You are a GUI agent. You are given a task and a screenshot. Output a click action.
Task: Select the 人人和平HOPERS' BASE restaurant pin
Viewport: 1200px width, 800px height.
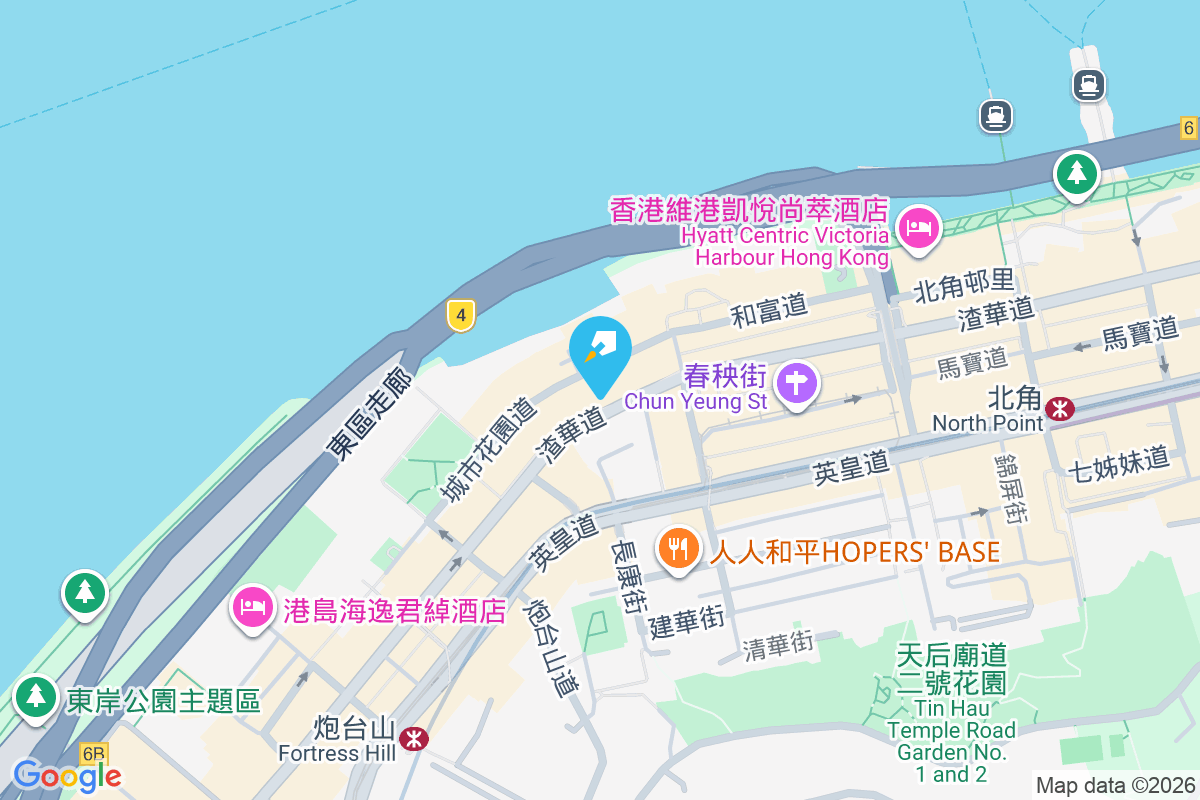pos(679,547)
